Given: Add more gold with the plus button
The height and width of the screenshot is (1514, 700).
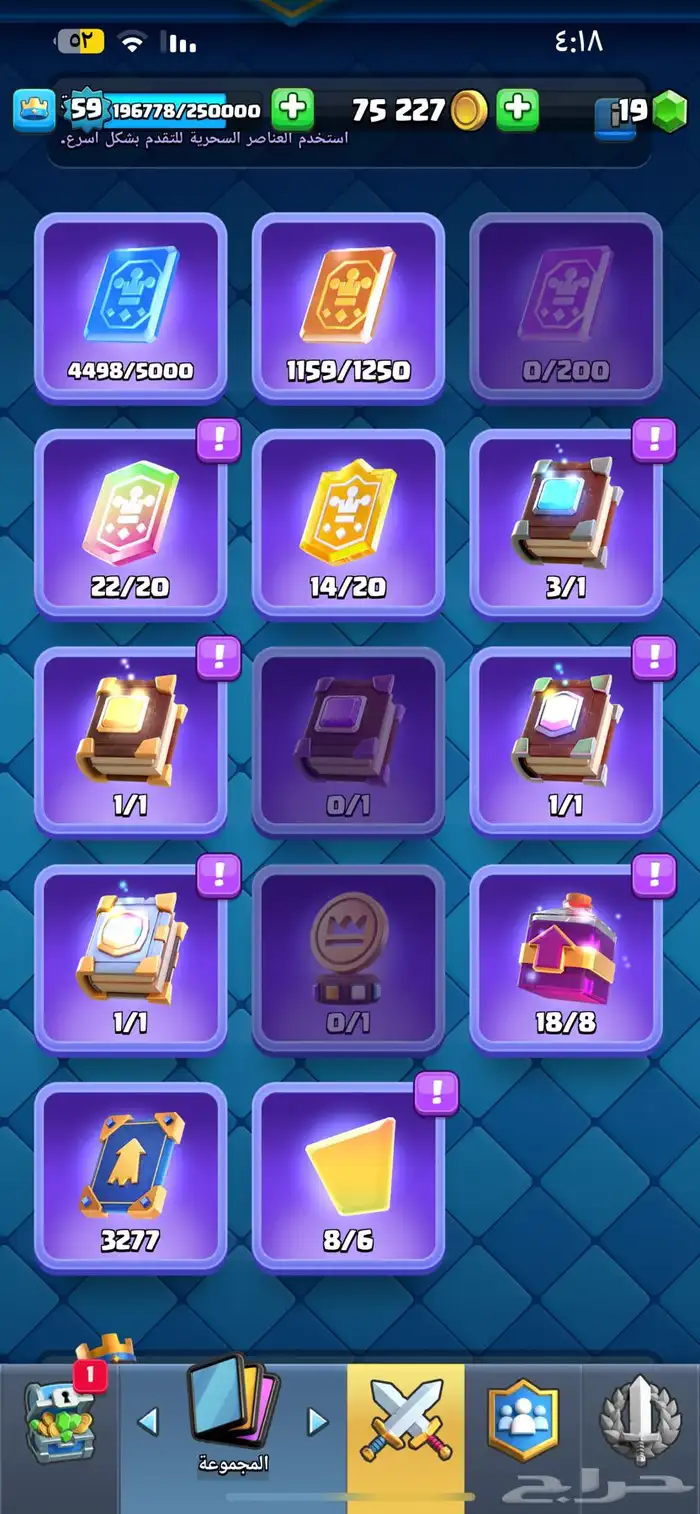Looking at the screenshot, I should coord(518,109).
